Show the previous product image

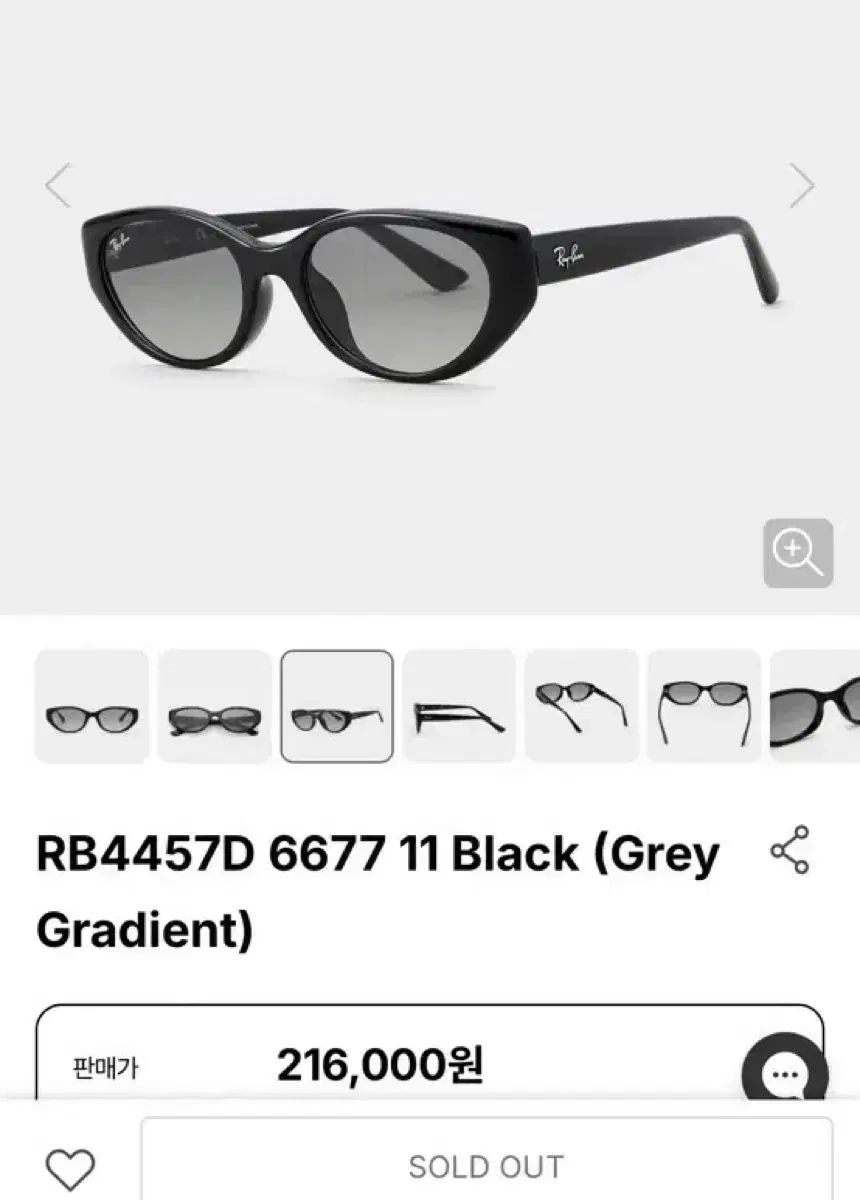pyautogui.click(x=58, y=185)
